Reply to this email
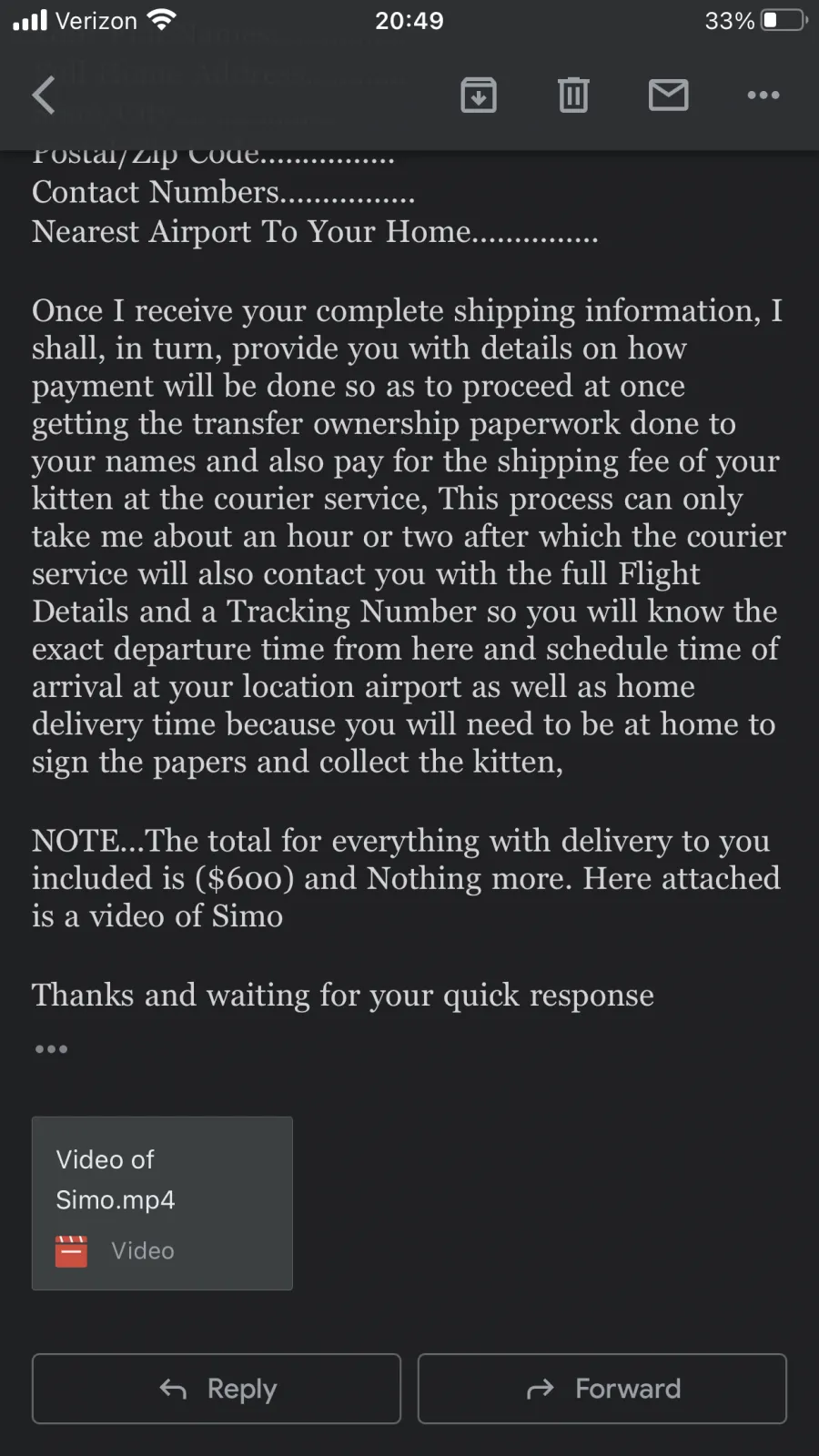This screenshot has height=1456, width=819. [x=217, y=1389]
